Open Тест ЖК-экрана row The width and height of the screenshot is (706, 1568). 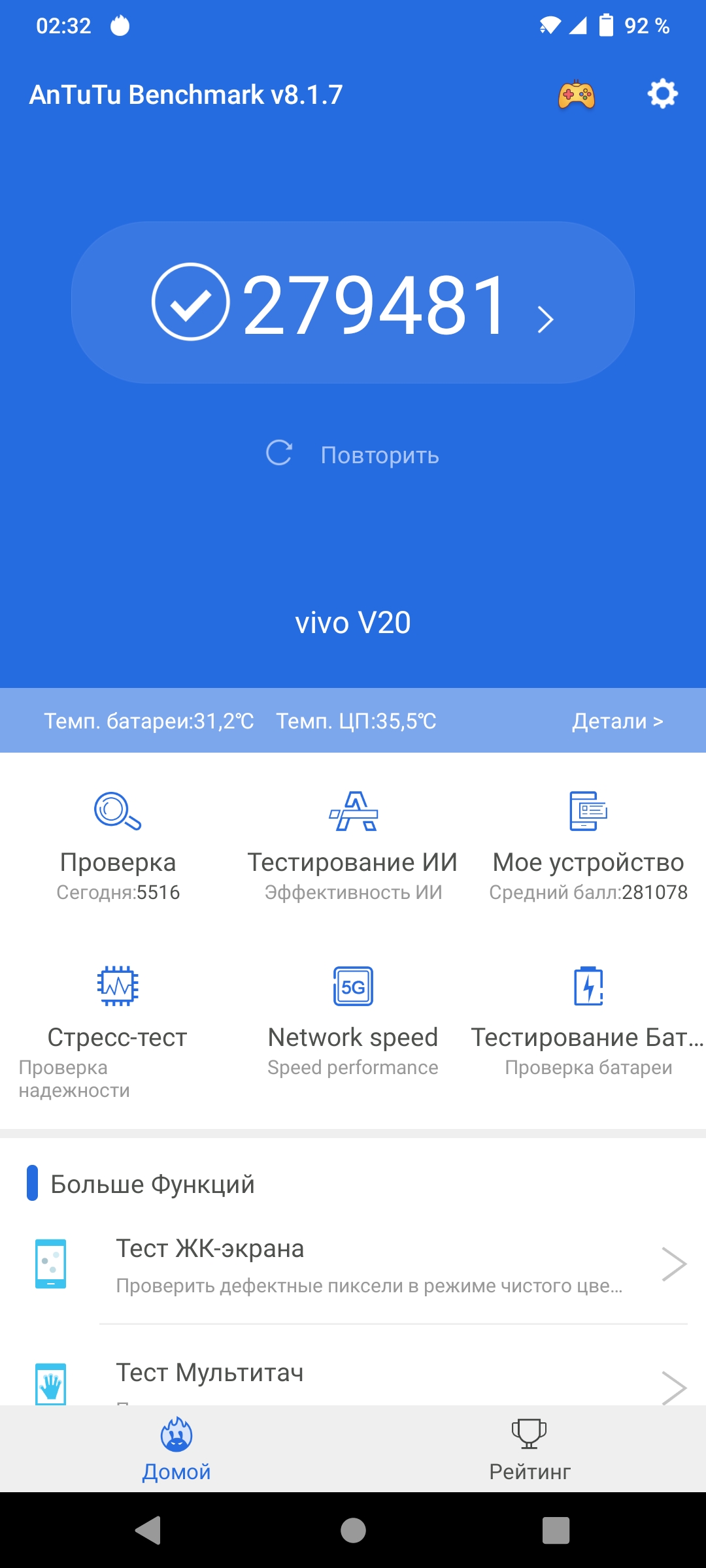366,1265
